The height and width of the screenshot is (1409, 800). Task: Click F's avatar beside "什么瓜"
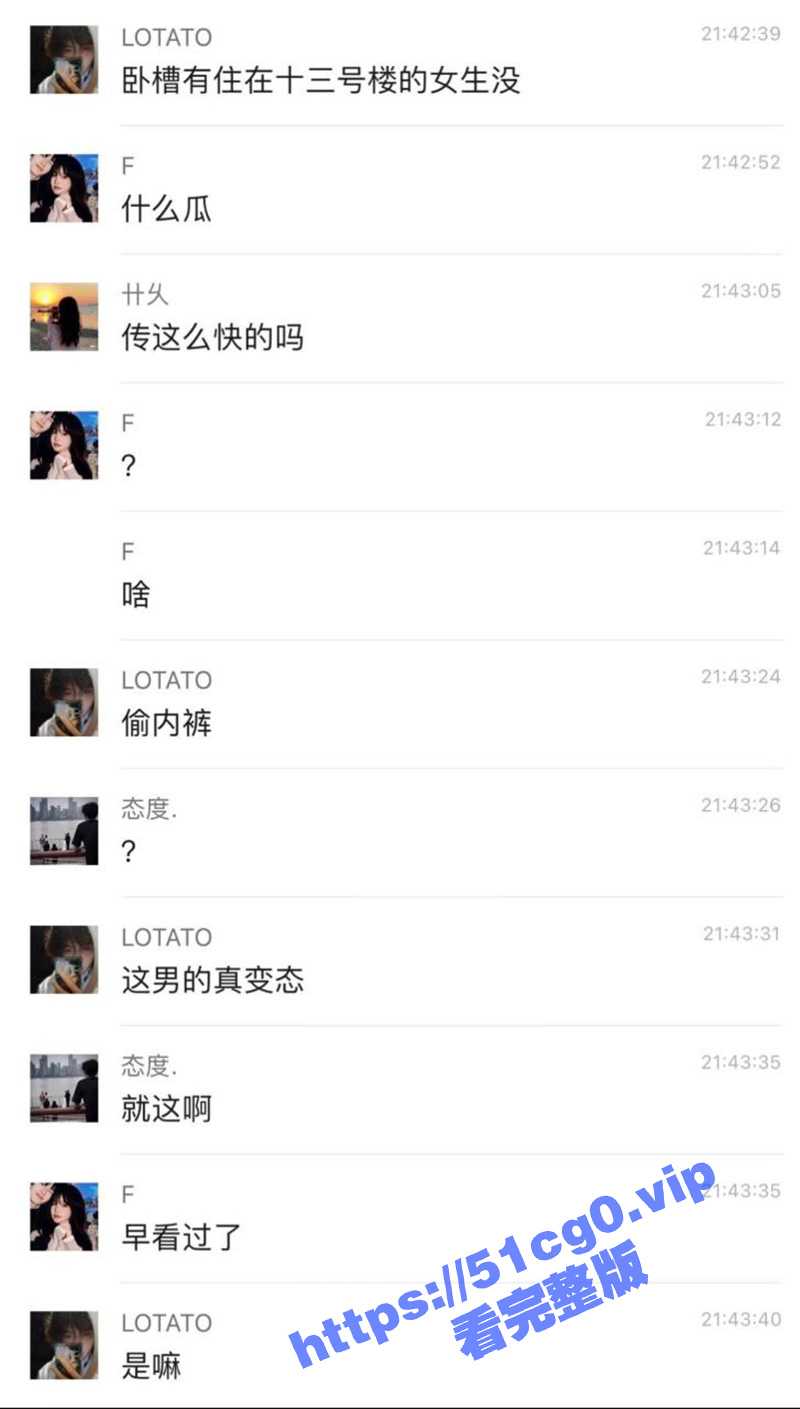63,188
